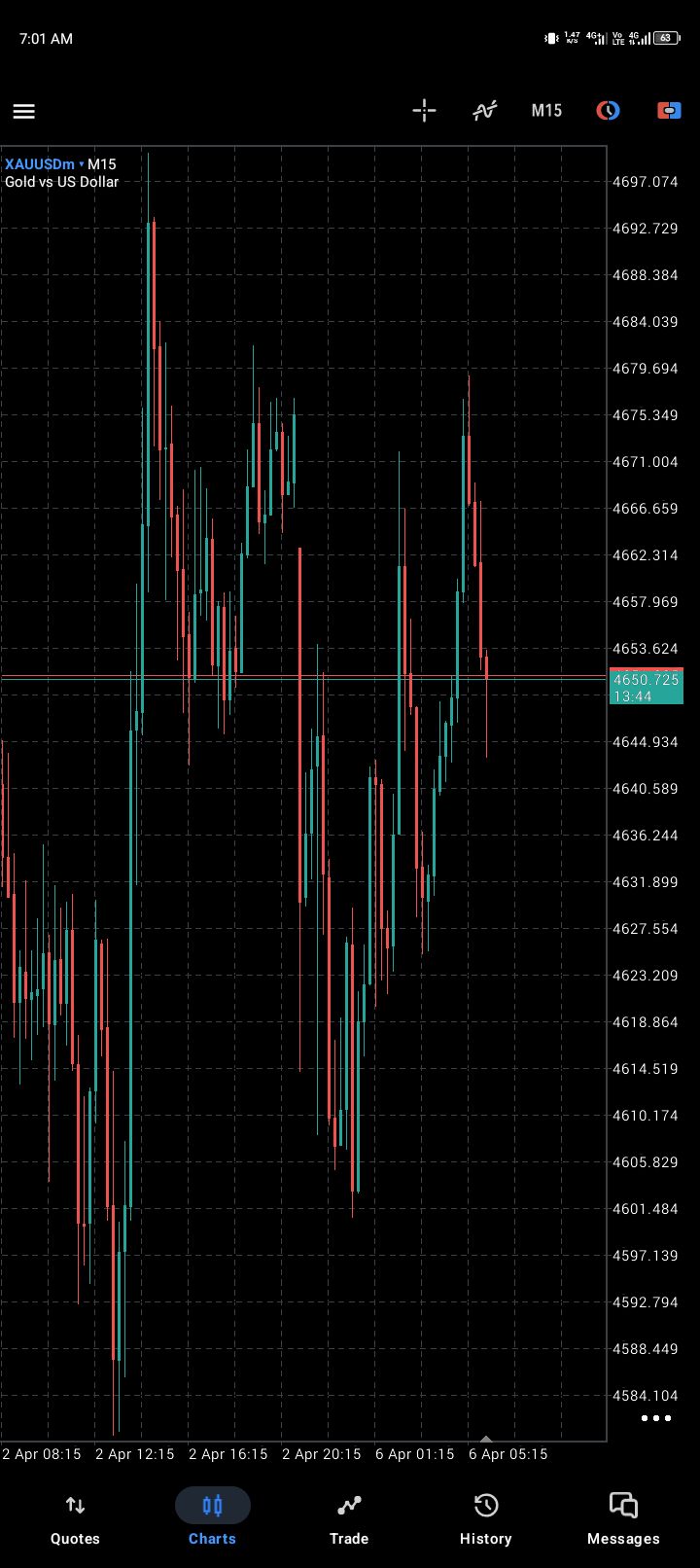
Task: View the Messages tab
Action: 623,1518
